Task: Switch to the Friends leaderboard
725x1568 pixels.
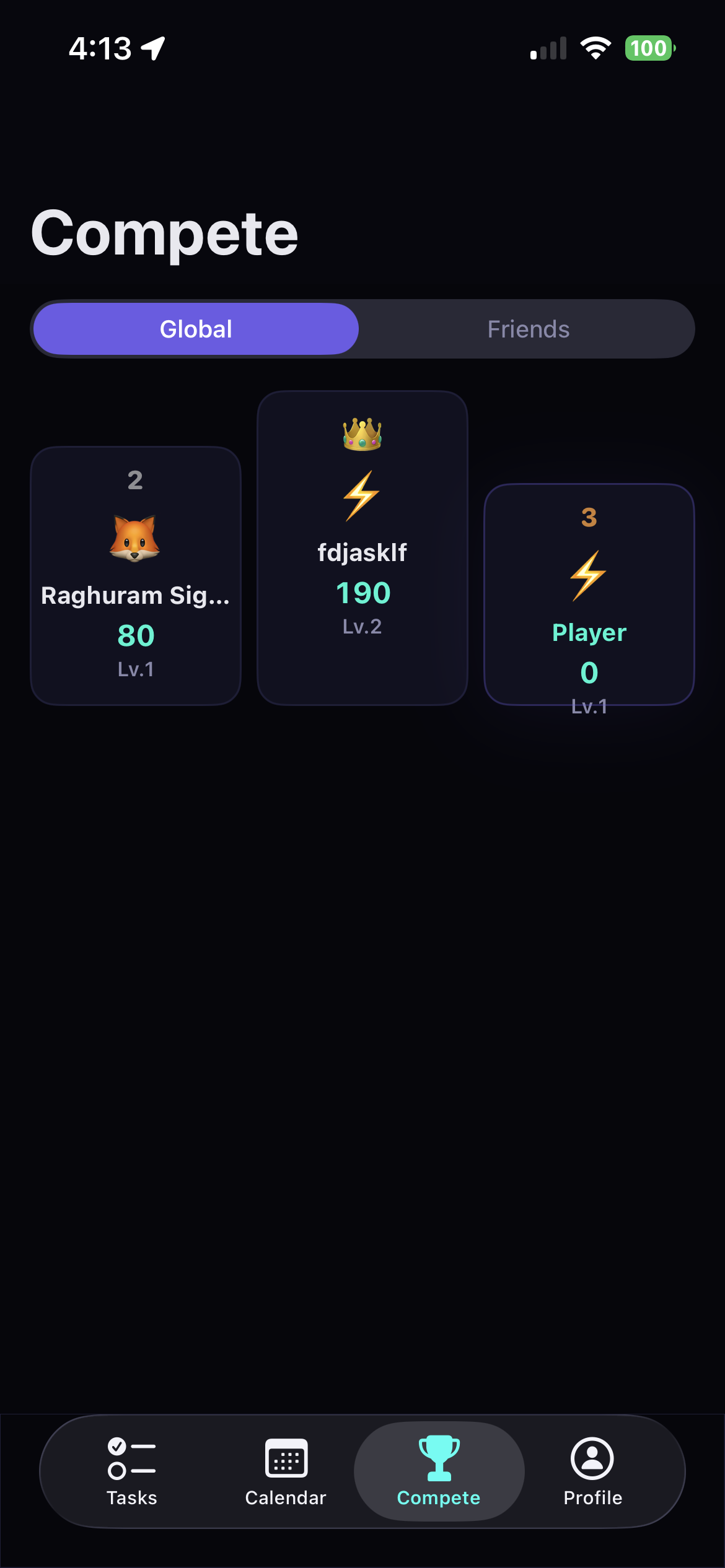Action: (x=528, y=329)
